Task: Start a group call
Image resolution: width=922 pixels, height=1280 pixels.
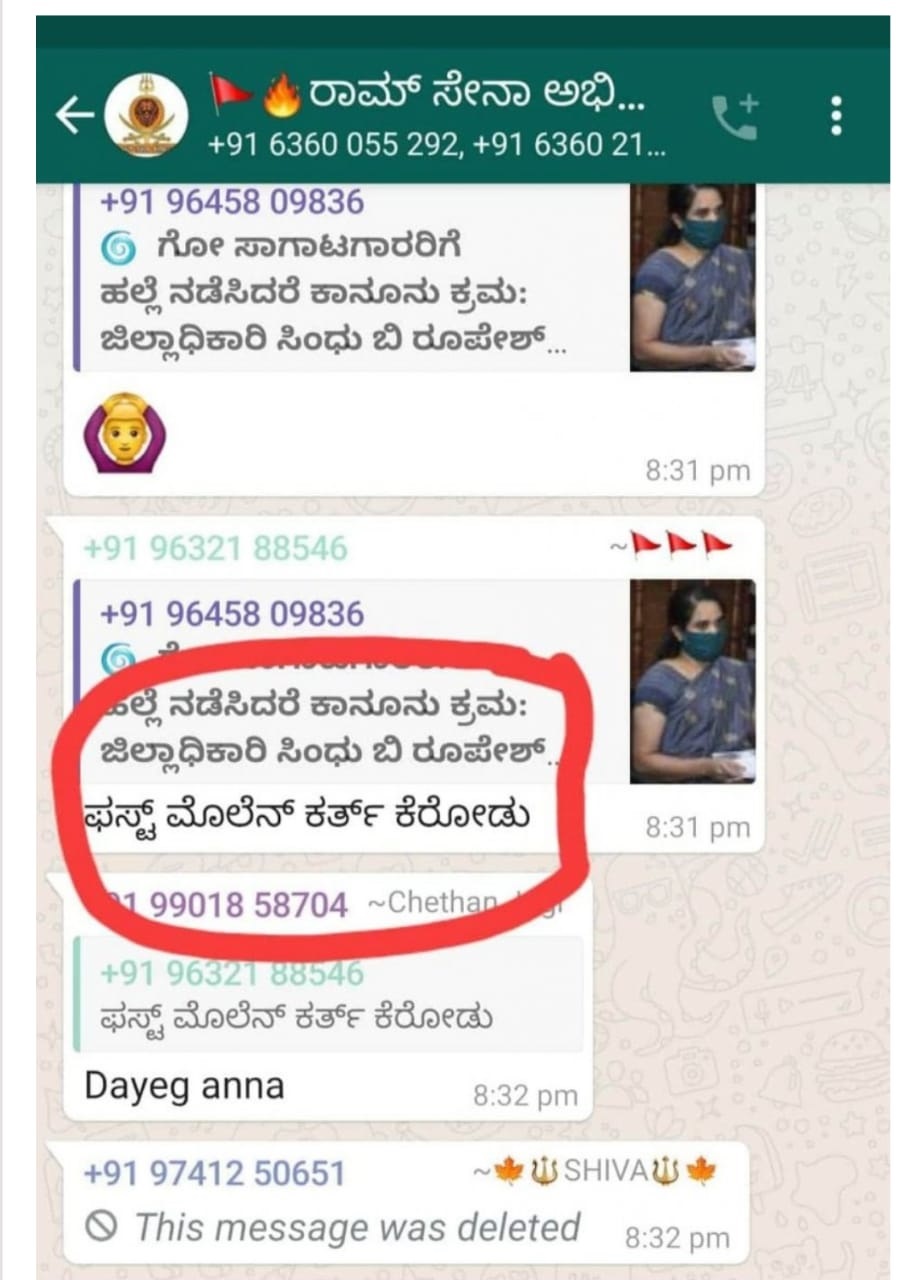Action: pos(735,117)
